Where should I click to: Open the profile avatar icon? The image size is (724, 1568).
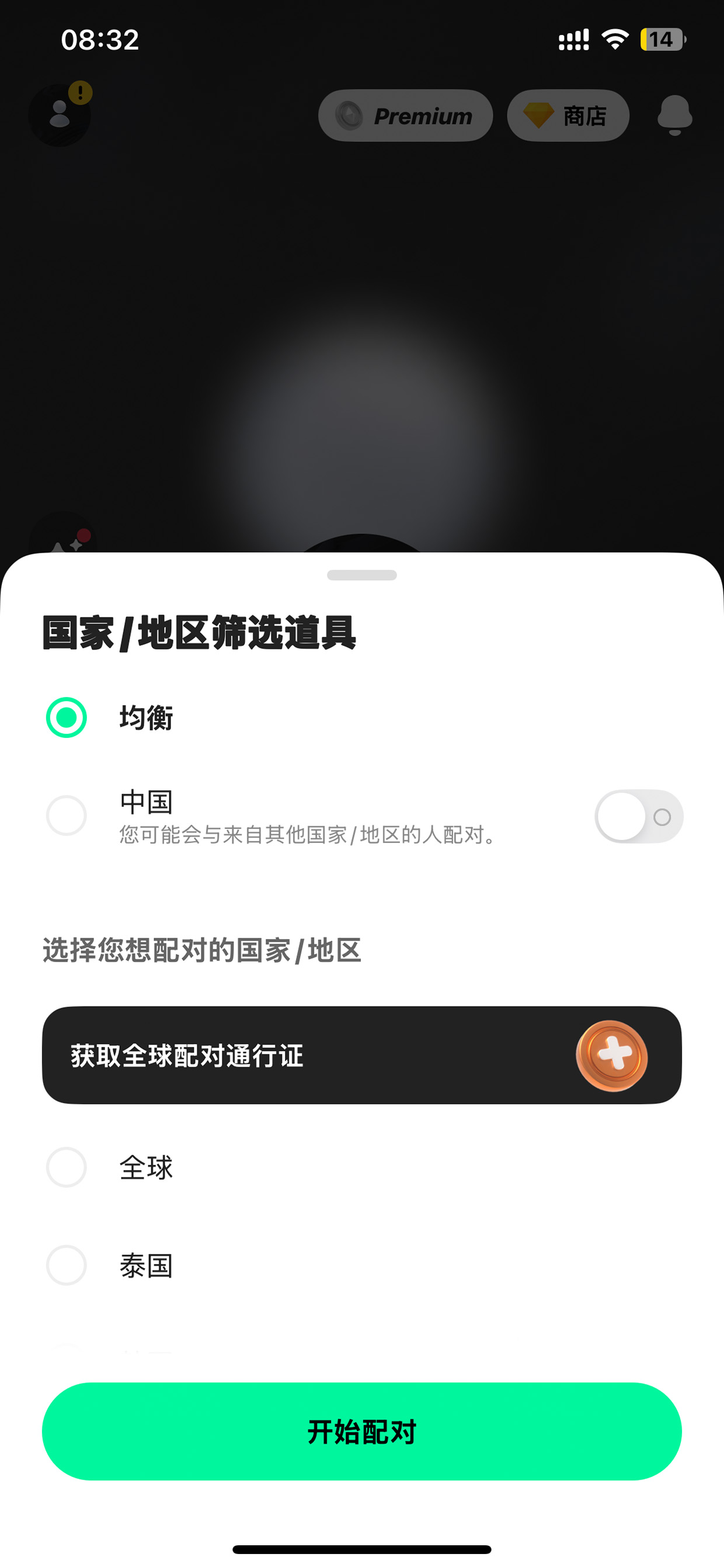coord(60,115)
